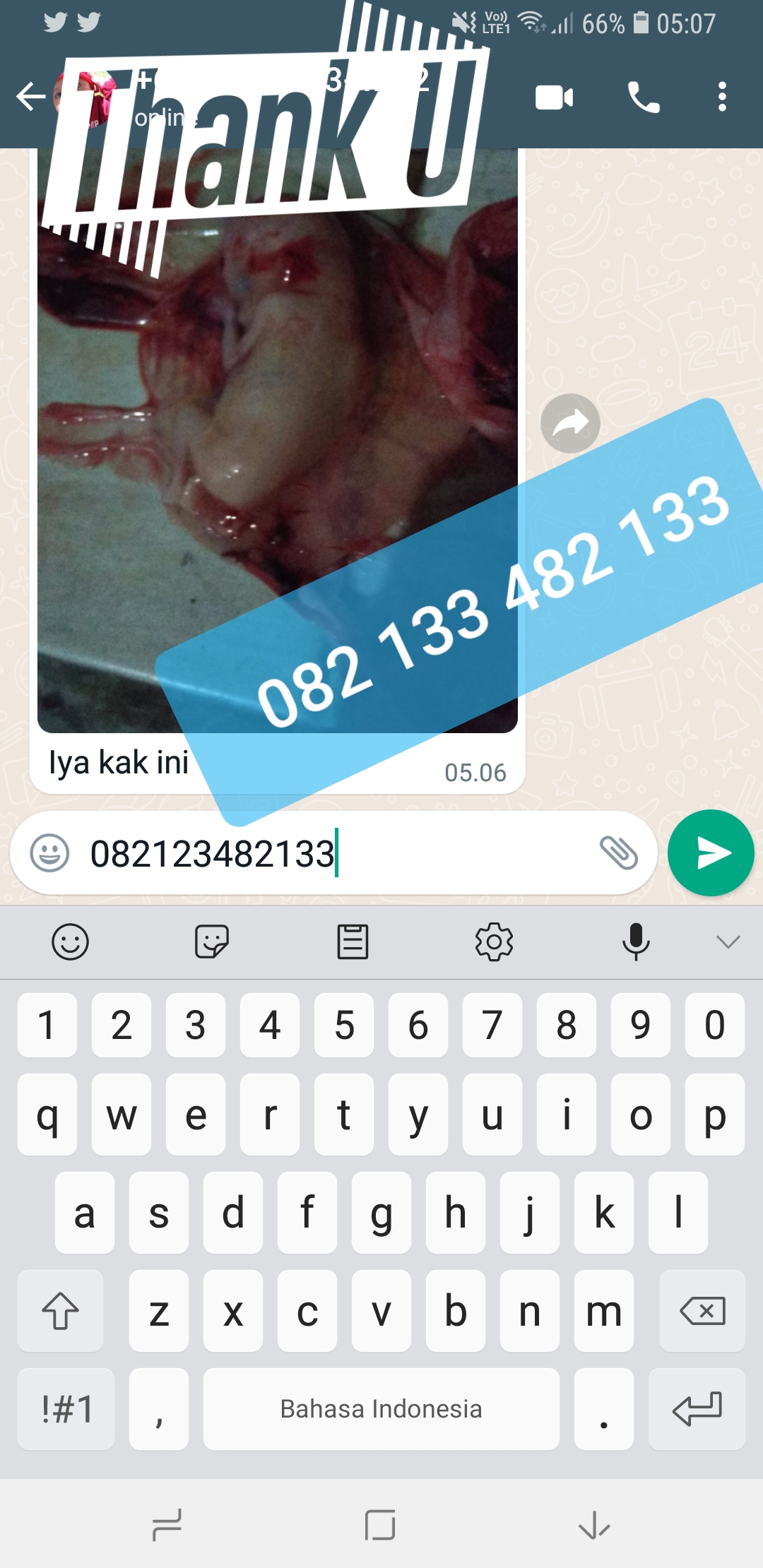Image resolution: width=763 pixels, height=1568 pixels.
Task: Start a video call
Action: (554, 97)
